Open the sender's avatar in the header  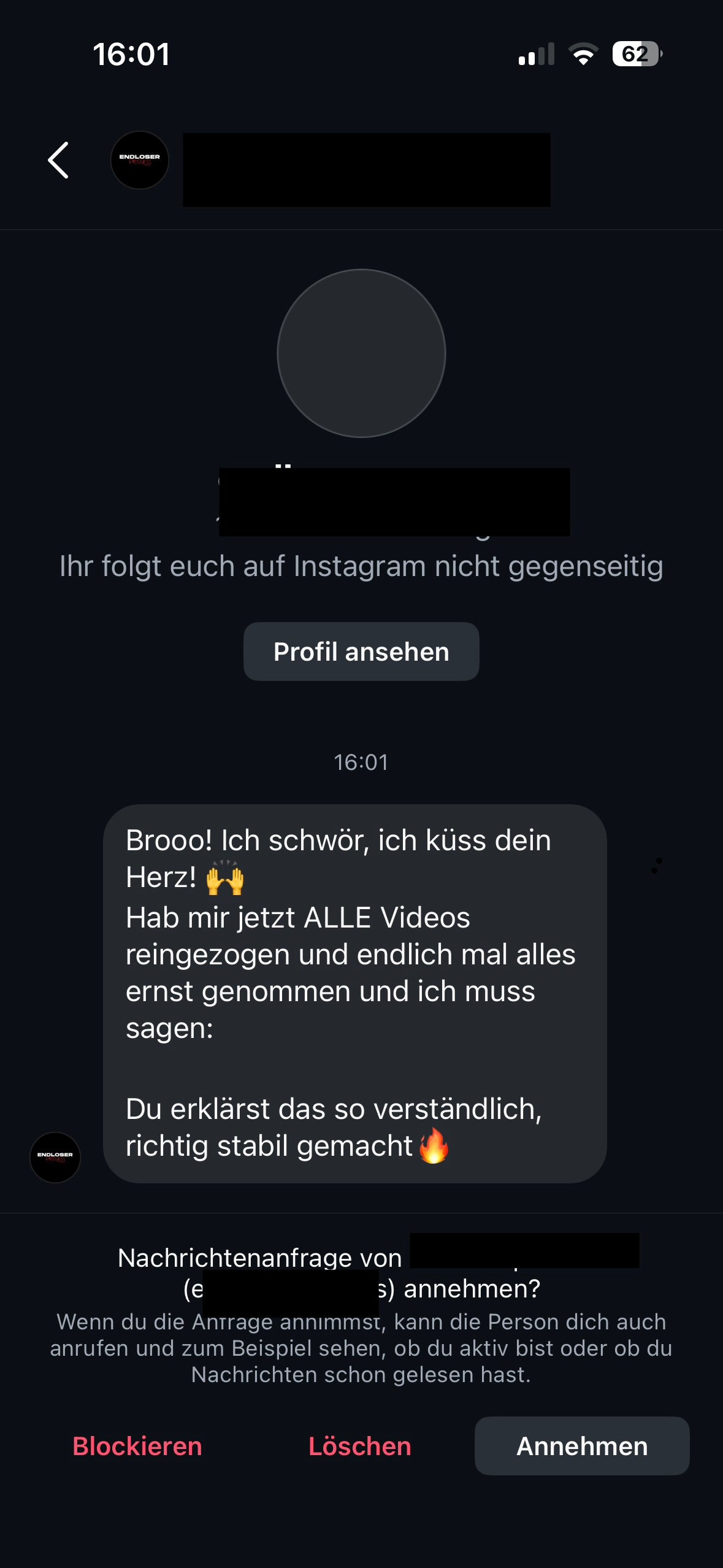[140, 160]
